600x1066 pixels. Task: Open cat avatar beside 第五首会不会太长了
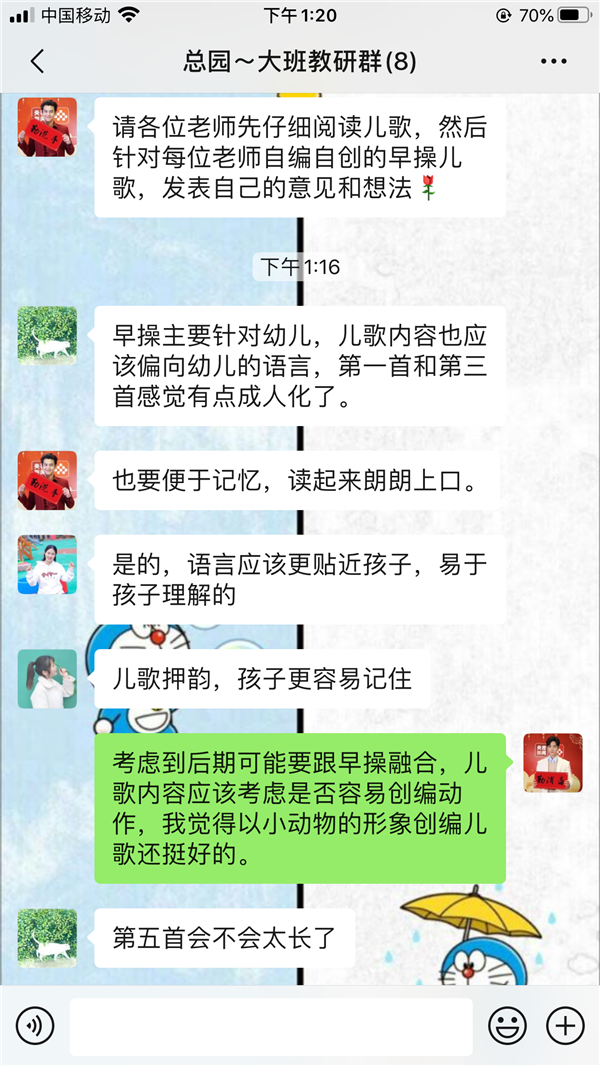(47, 938)
